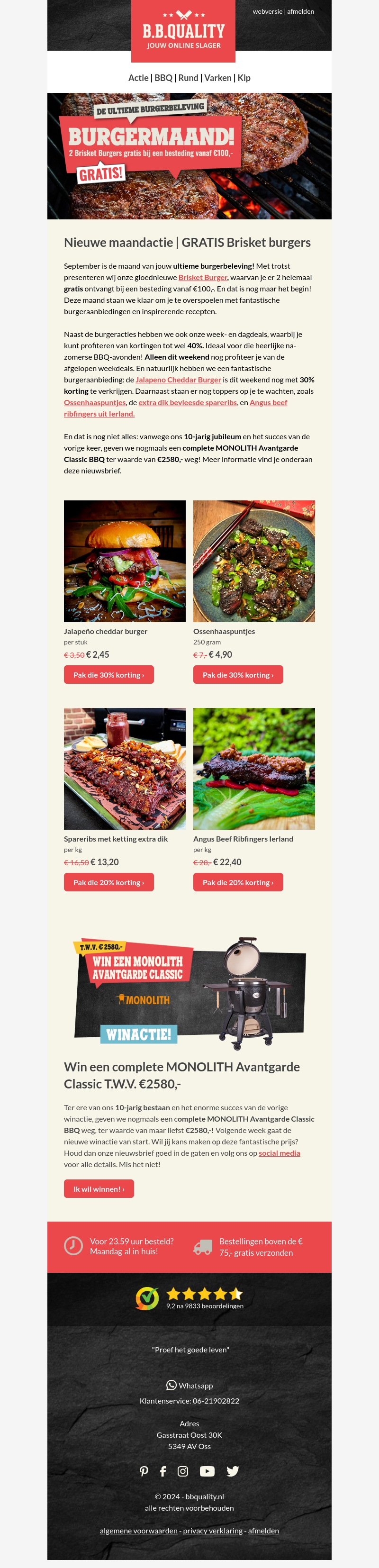Visit the Facebook page
379x1568 pixels.
click(163, 1471)
